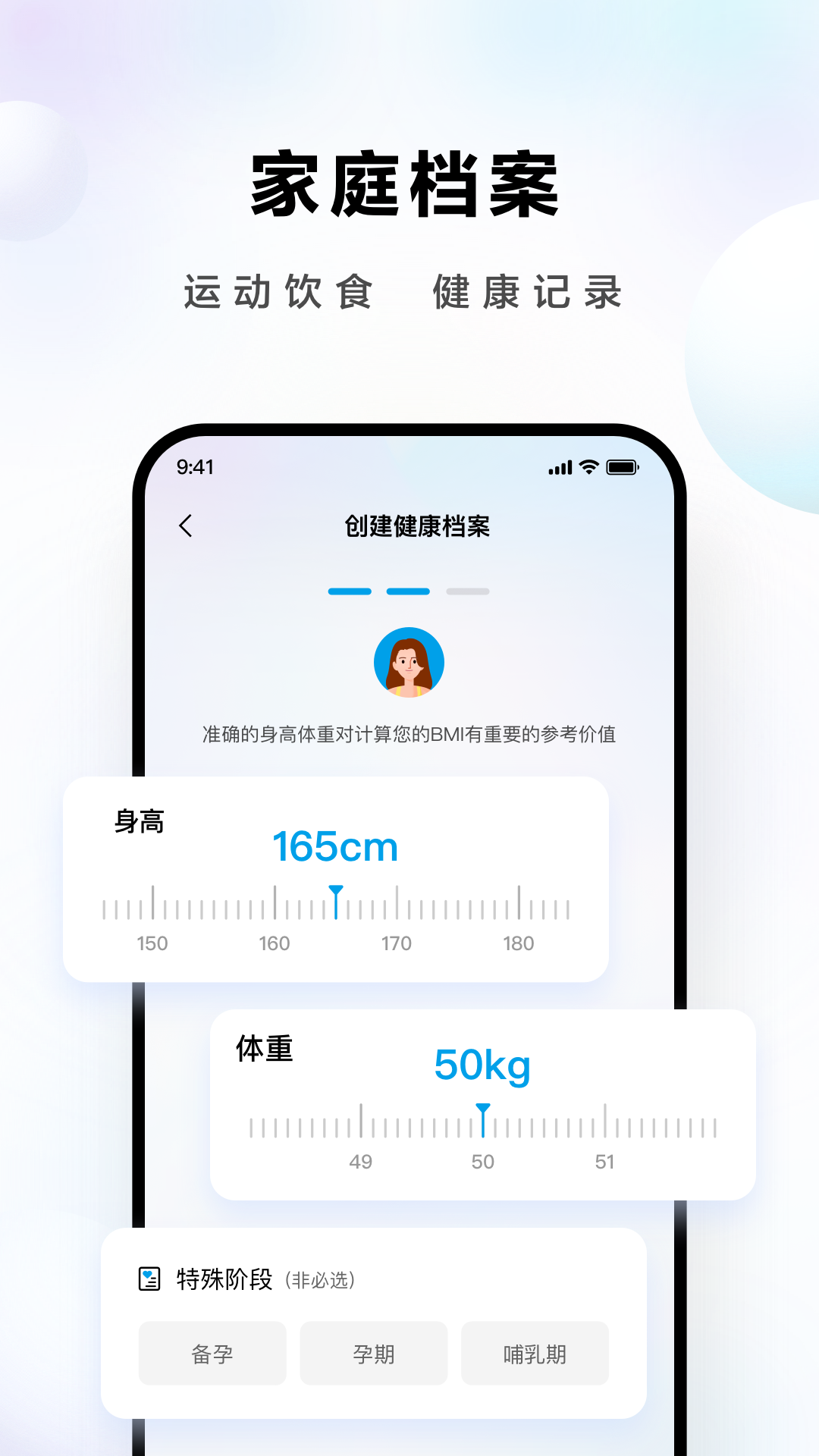The width and height of the screenshot is (819, 1456).
Task: Select the 哺乳期 special stage option
Action: [535, 1353]
